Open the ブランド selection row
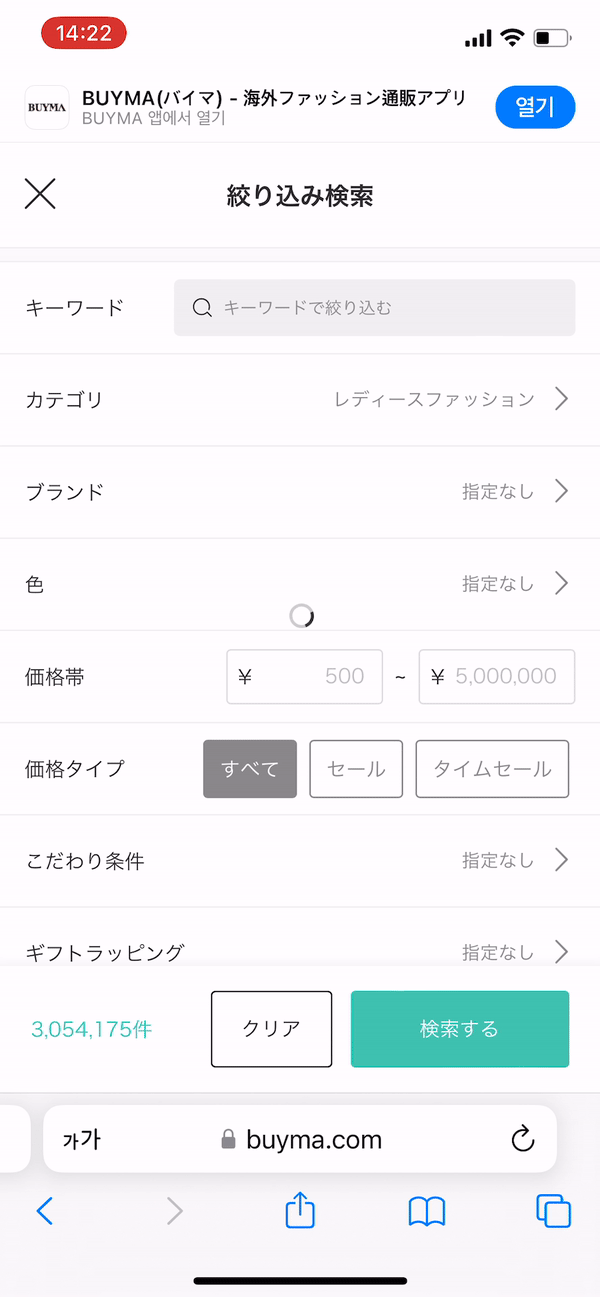This screenshot has width=600, height=1297. tap(300, 492)
